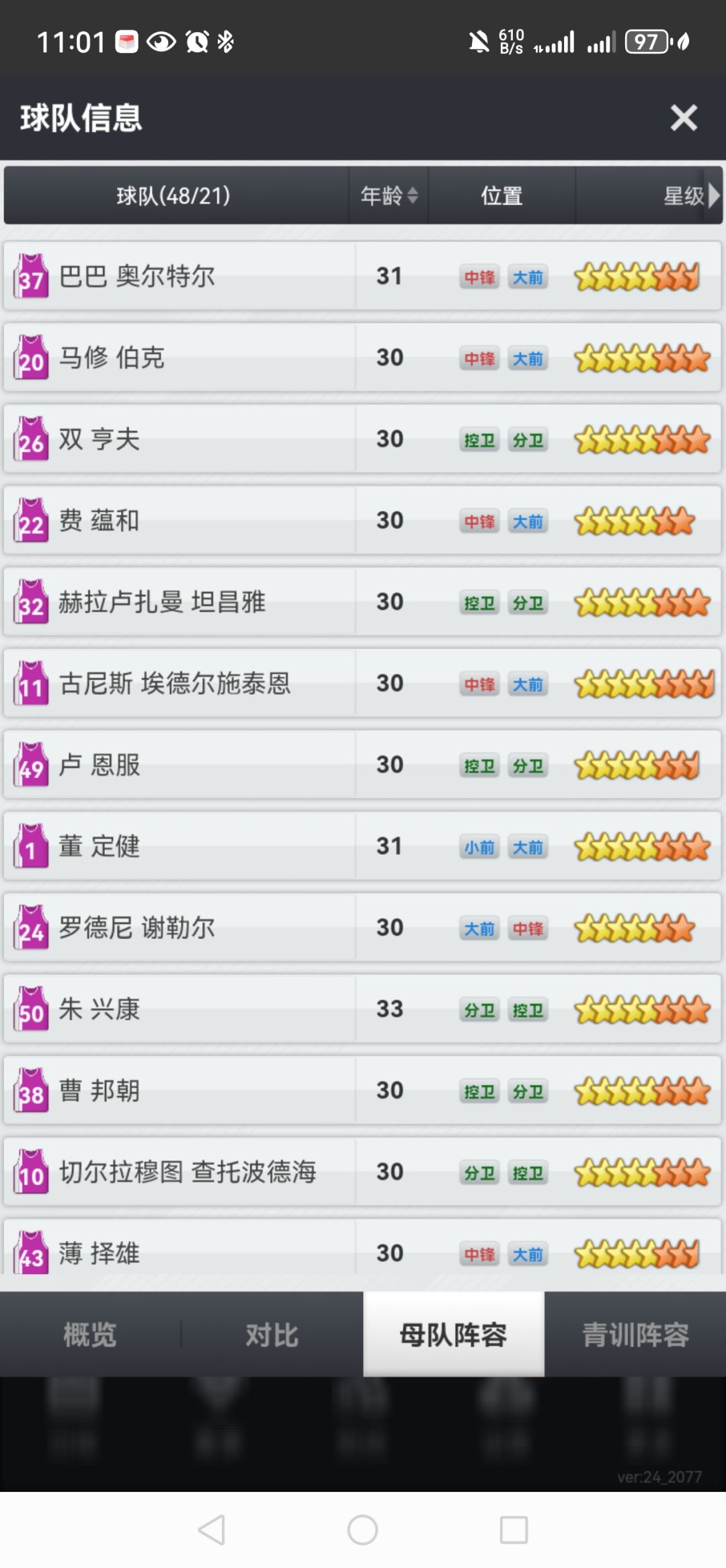The height and width of the screenshot is (1568, 726).
Task: Tap the arrow next to 星级 header
Action: click(714, 196)
